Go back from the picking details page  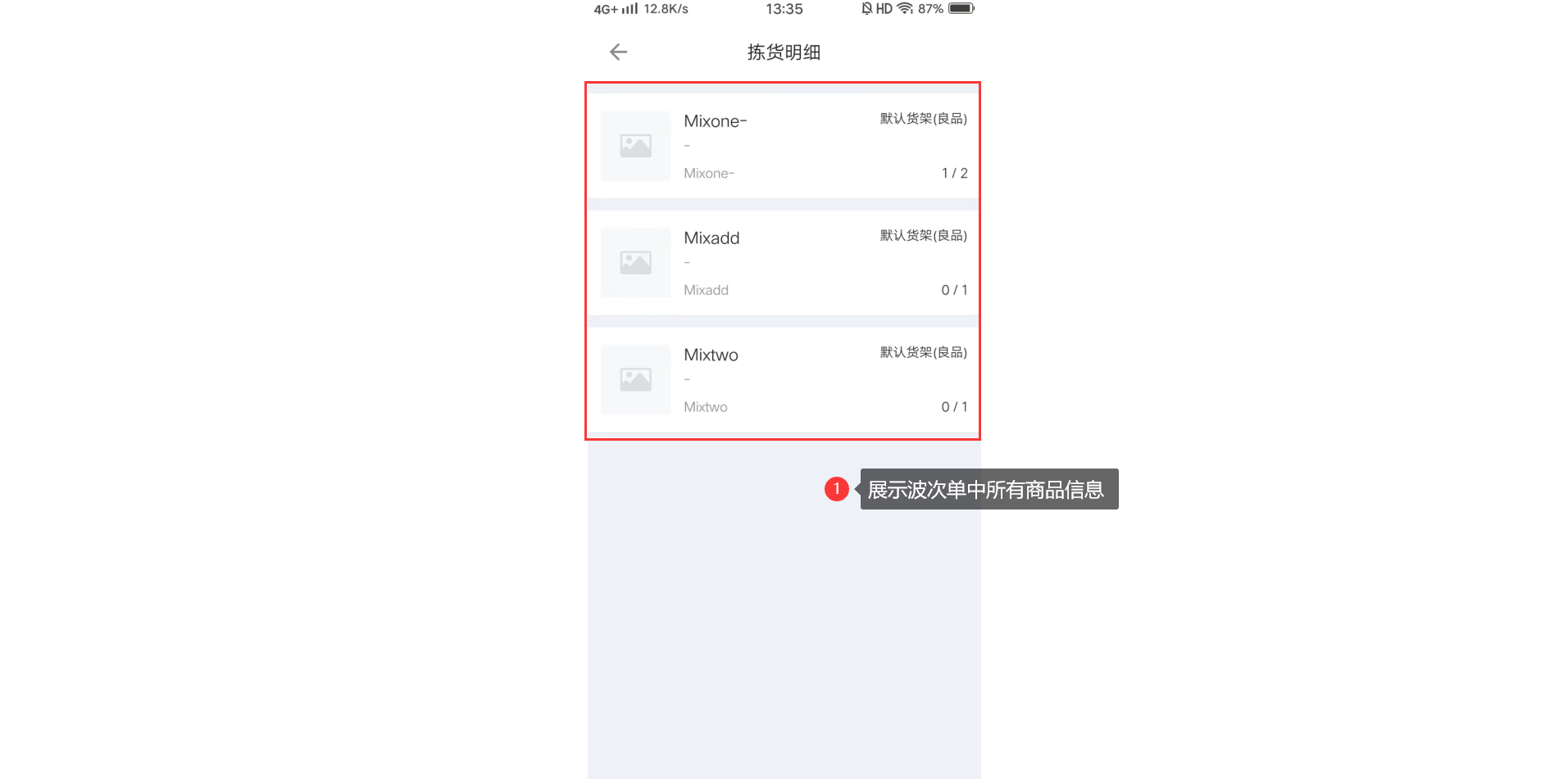(618, 52)
